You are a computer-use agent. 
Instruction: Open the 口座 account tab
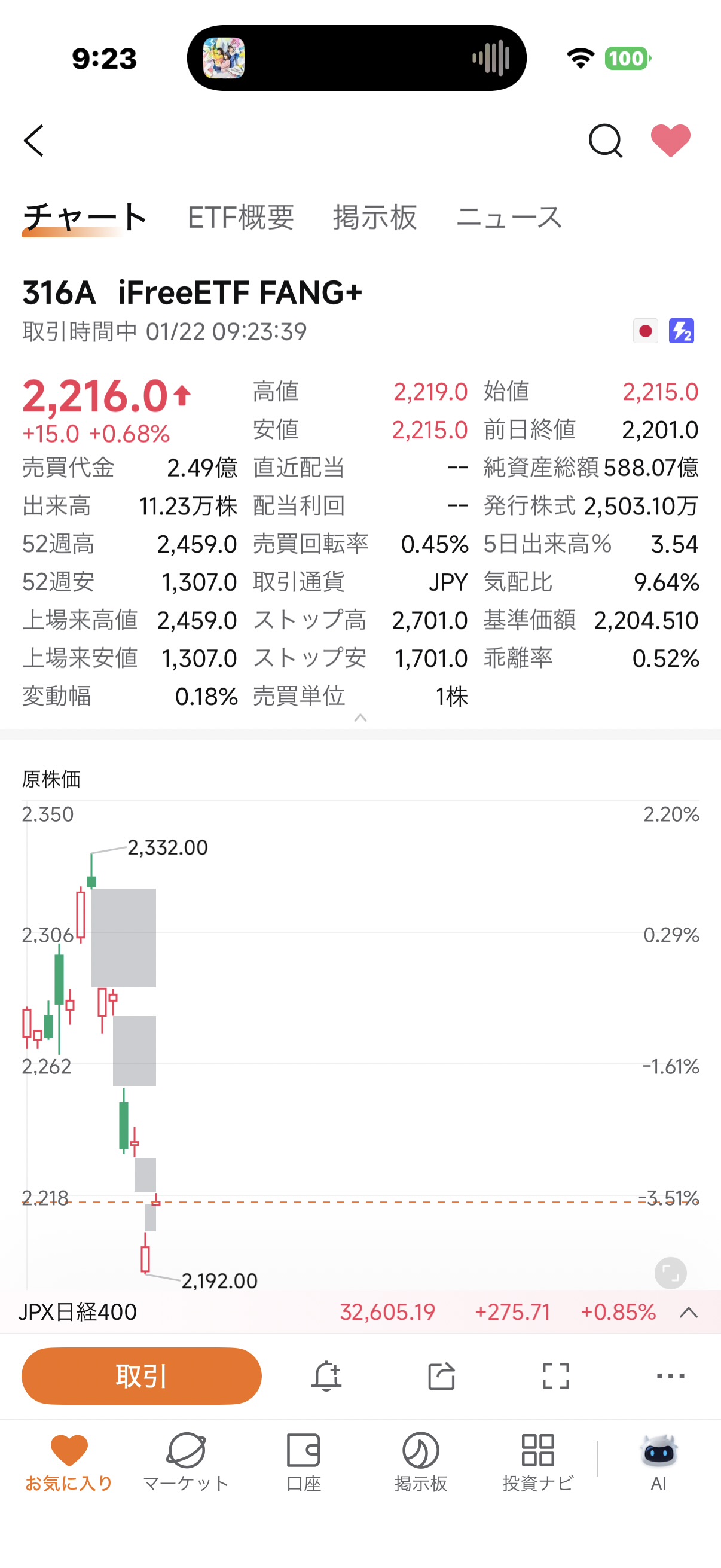coord(304,1461)
